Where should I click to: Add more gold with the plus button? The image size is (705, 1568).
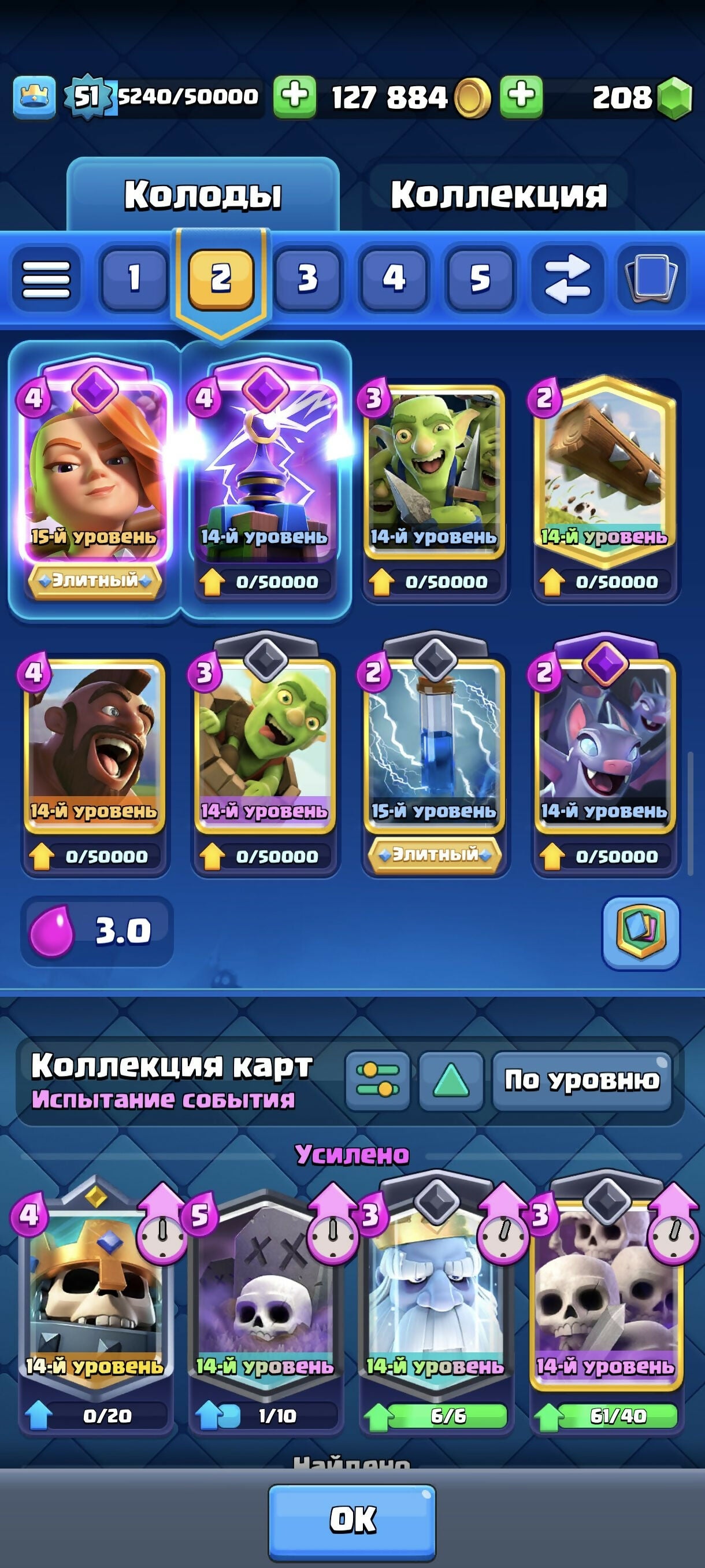click(x=294, y=97)
